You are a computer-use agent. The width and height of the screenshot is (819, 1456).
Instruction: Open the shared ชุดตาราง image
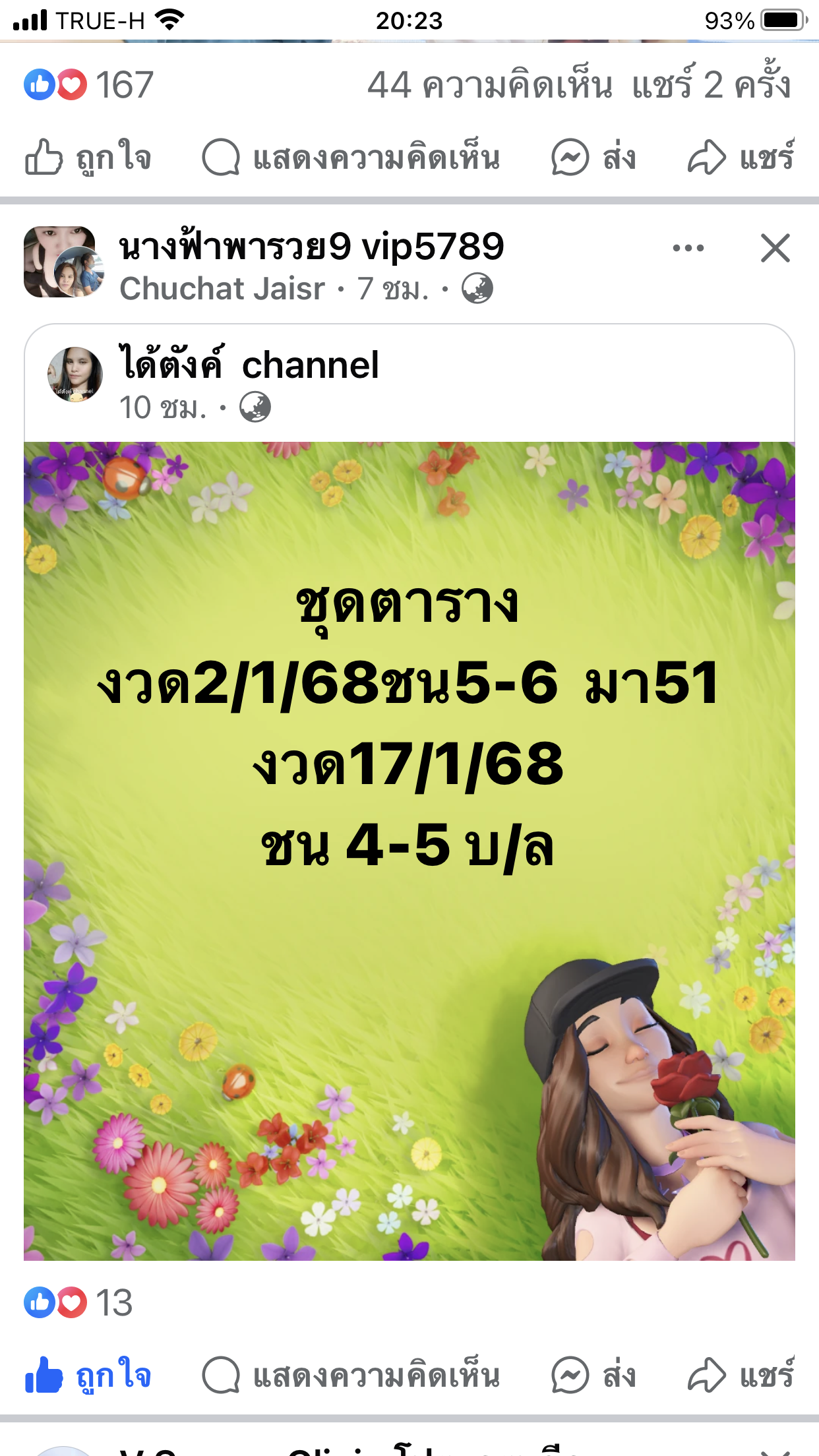click(409, 851)
